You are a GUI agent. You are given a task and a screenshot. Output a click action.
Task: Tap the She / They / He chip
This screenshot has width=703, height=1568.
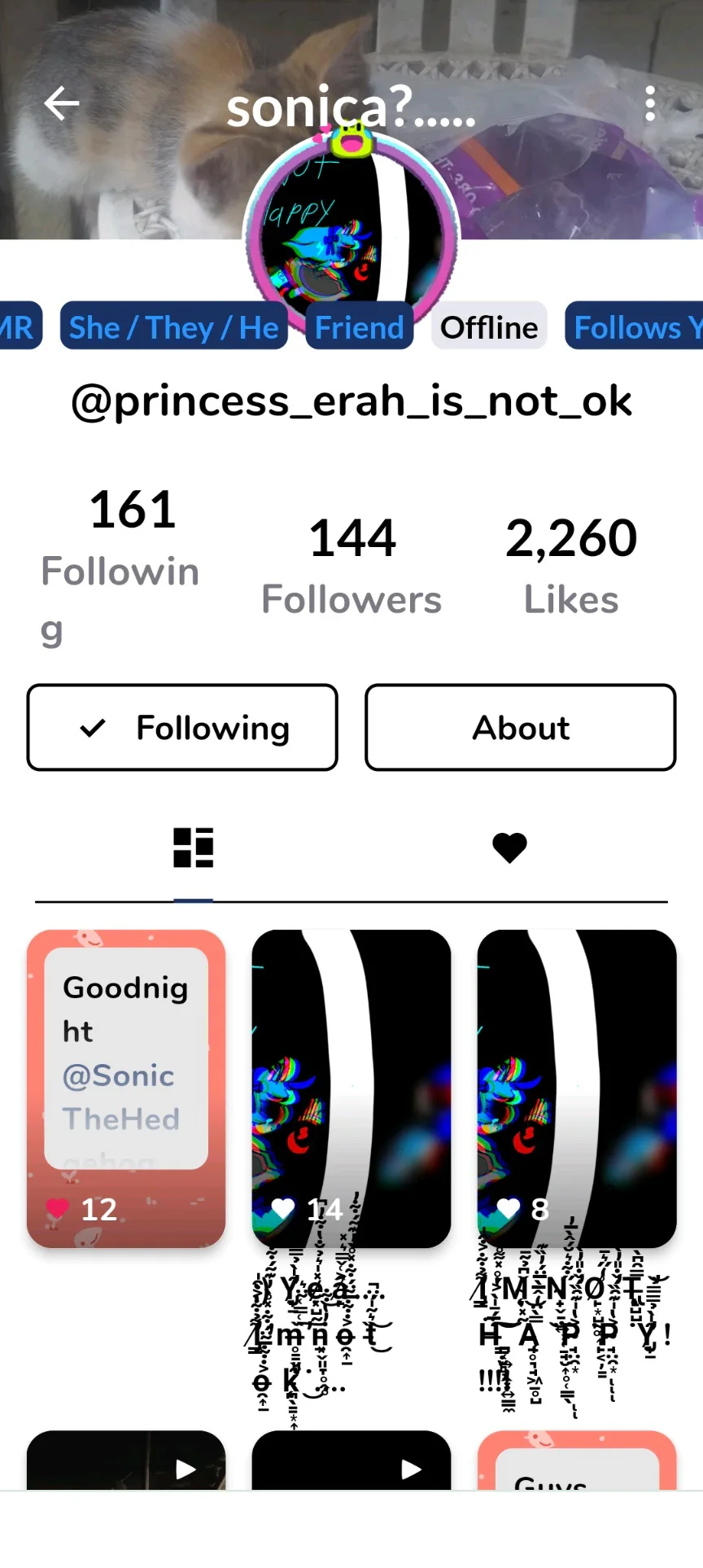174,327
